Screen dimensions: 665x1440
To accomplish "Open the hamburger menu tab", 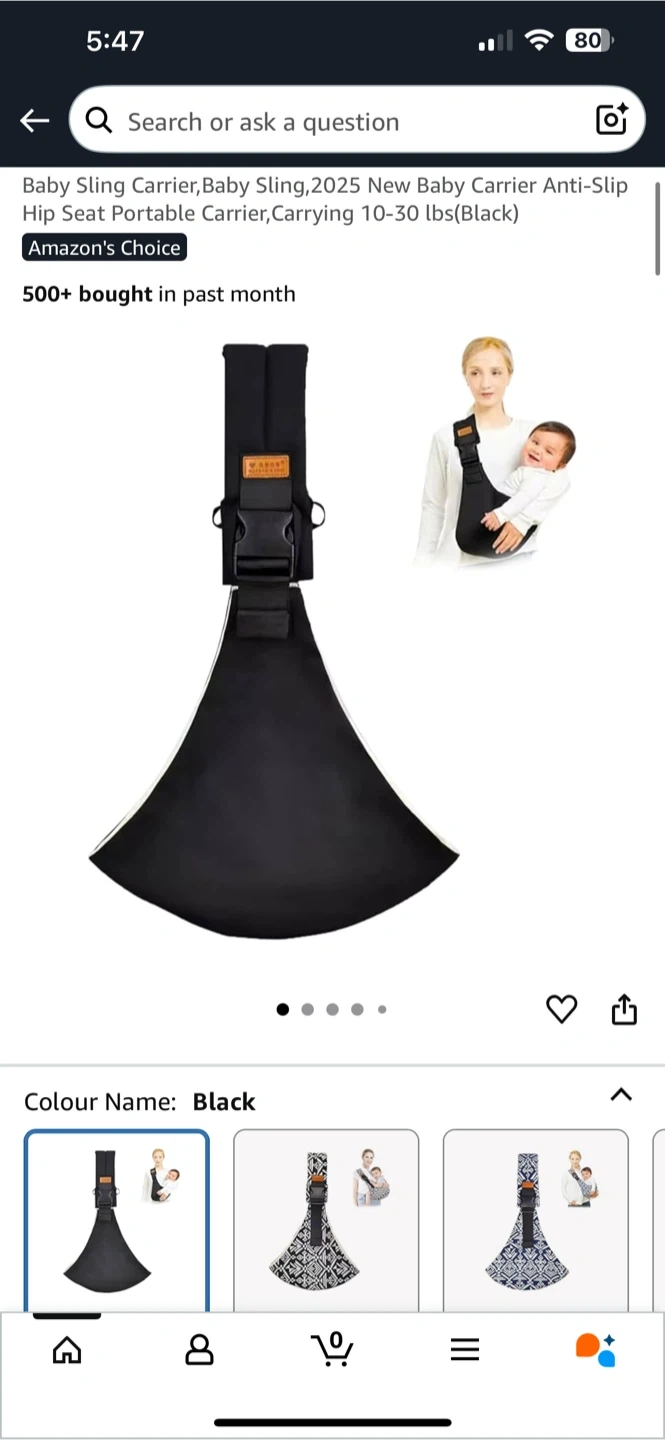I will click(x=465, y=1350).
